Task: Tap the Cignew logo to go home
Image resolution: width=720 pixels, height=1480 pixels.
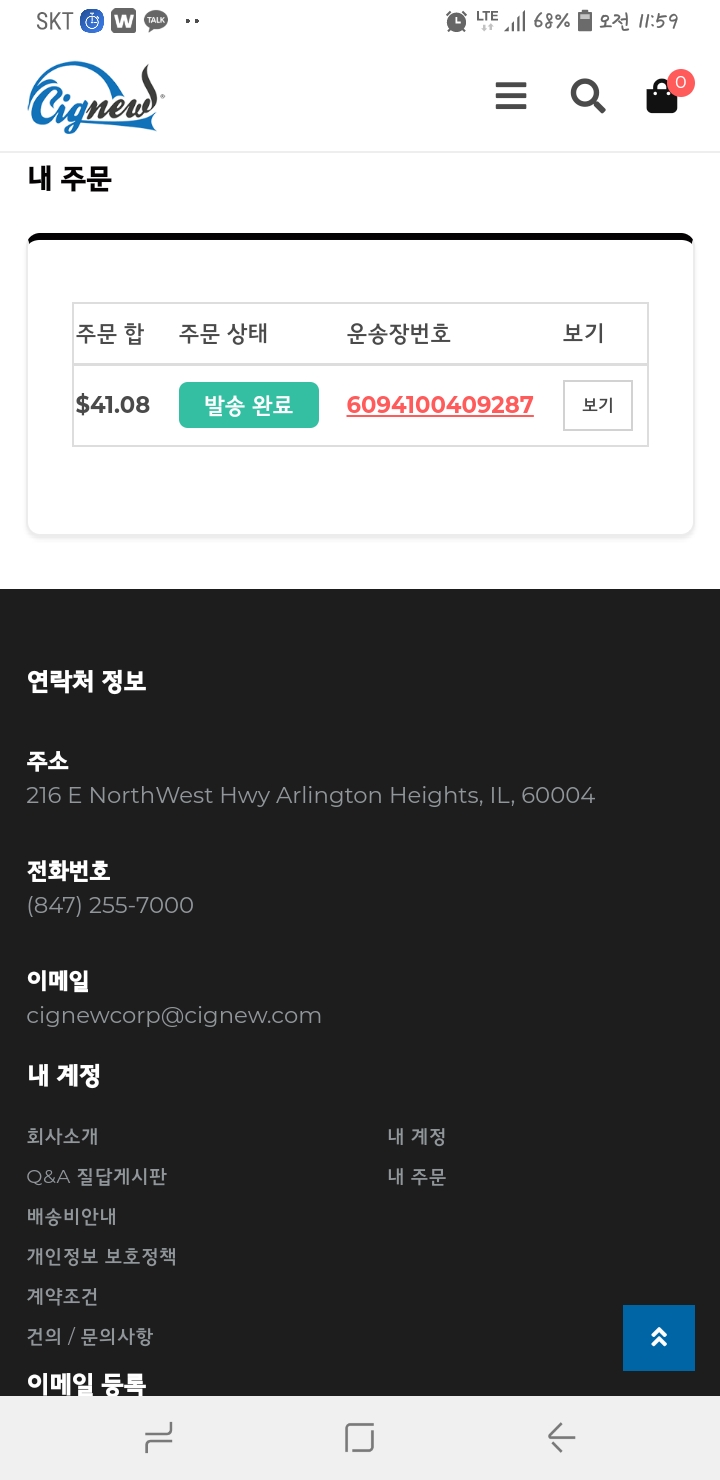Action: coord(95,97)
